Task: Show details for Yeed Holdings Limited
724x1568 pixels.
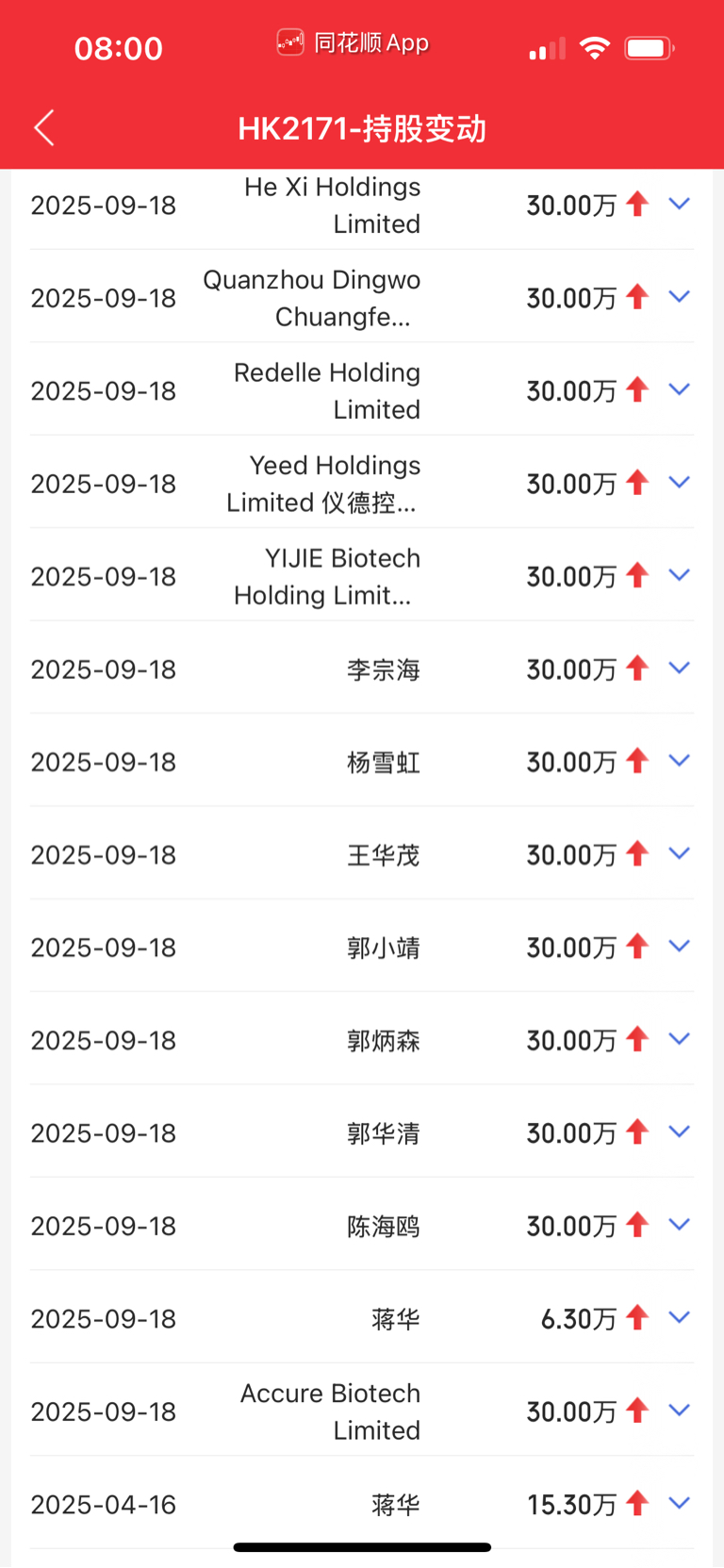Action: tap(679, 483)
